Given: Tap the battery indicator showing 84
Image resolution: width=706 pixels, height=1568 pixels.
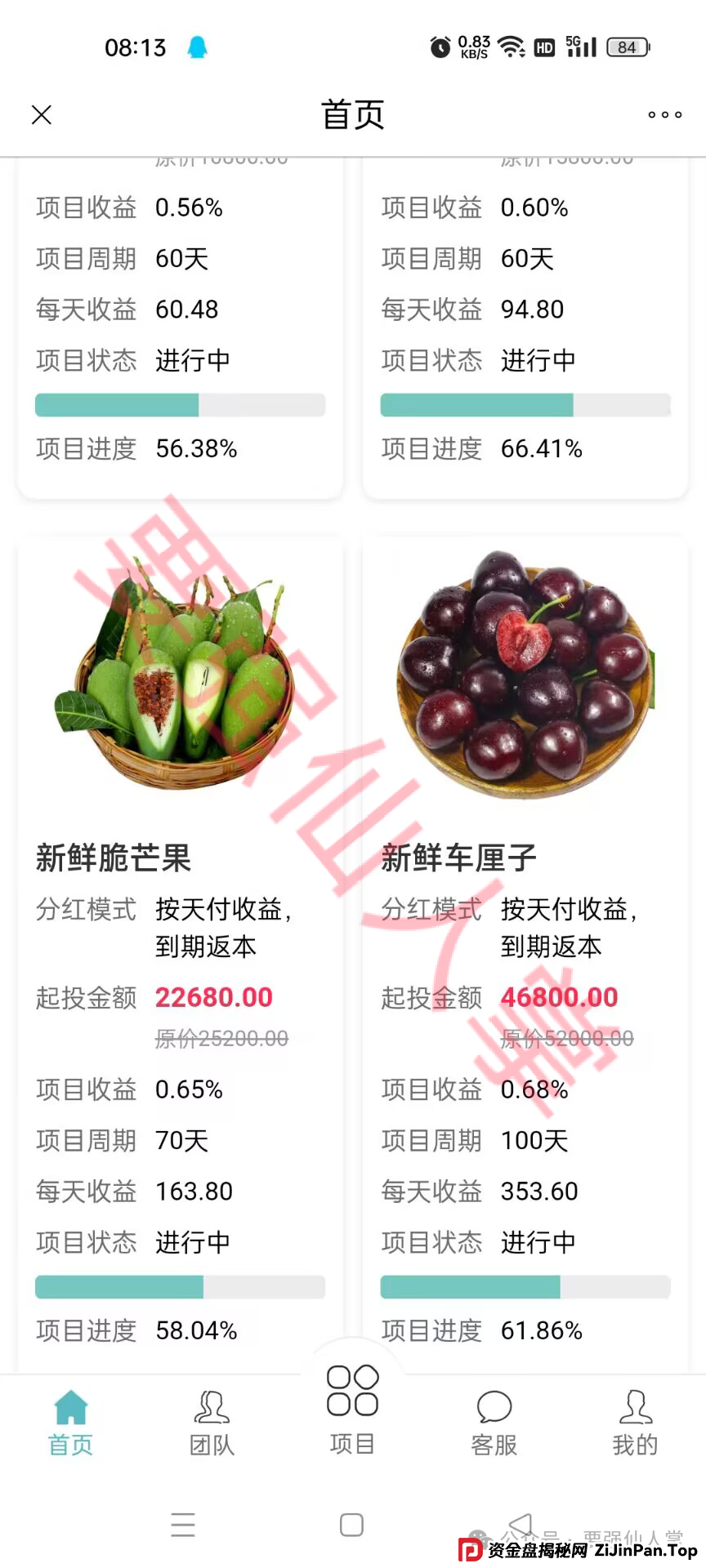Looking at the screenshot, I should click(628, 47).
